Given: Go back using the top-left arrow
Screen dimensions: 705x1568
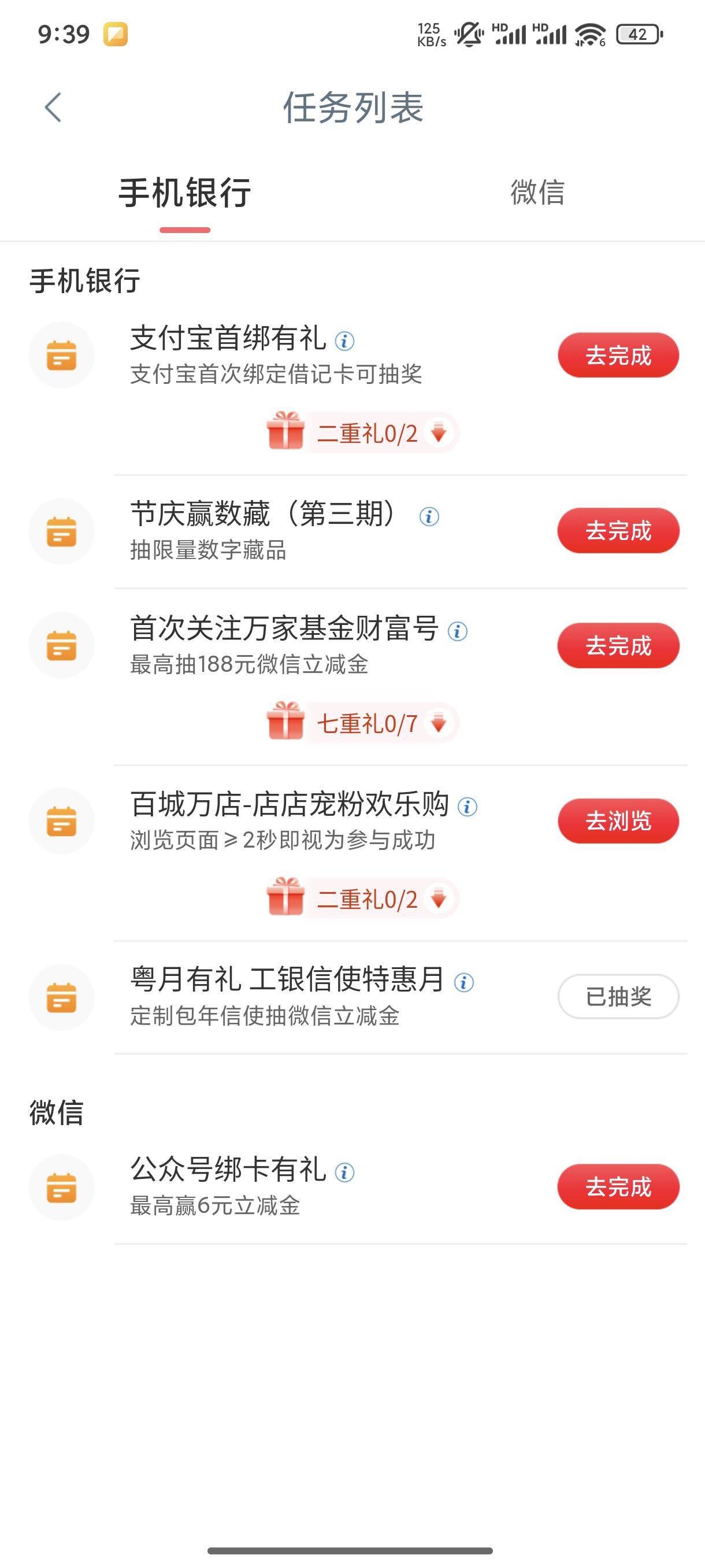Looking at the screenshot, I should (53, 107).
